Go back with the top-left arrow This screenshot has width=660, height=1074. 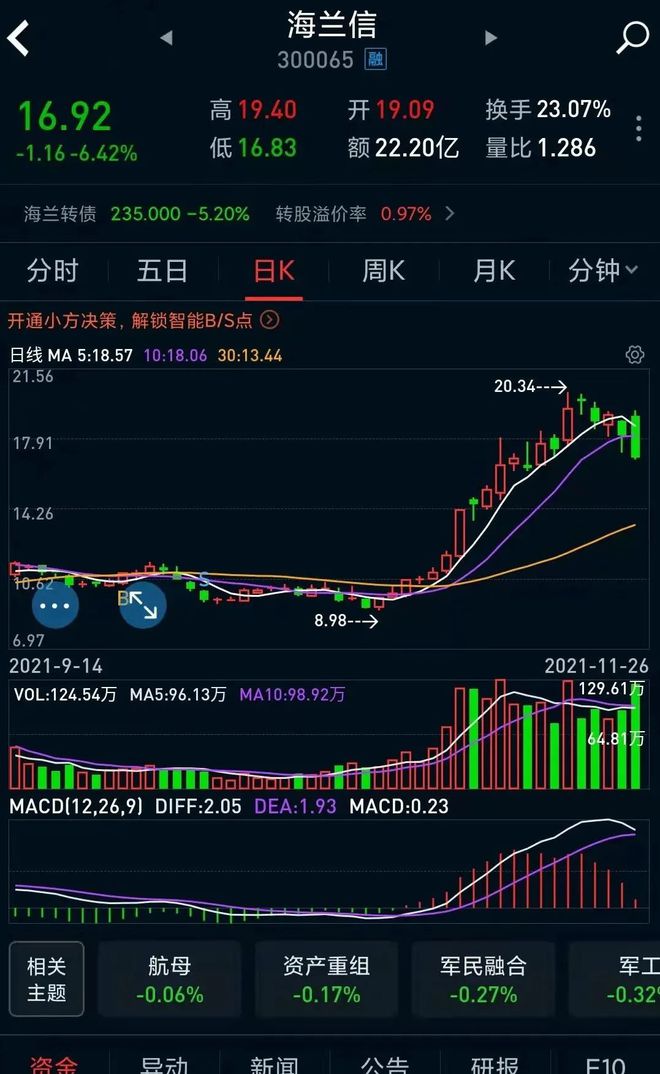[x=20, y=40]
